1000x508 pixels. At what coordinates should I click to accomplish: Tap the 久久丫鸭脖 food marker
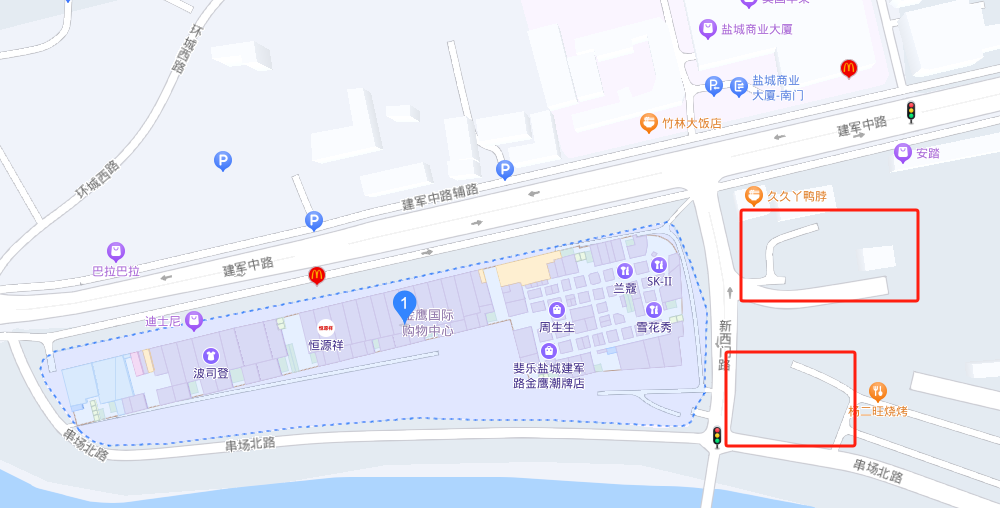(x=754, y=196)
